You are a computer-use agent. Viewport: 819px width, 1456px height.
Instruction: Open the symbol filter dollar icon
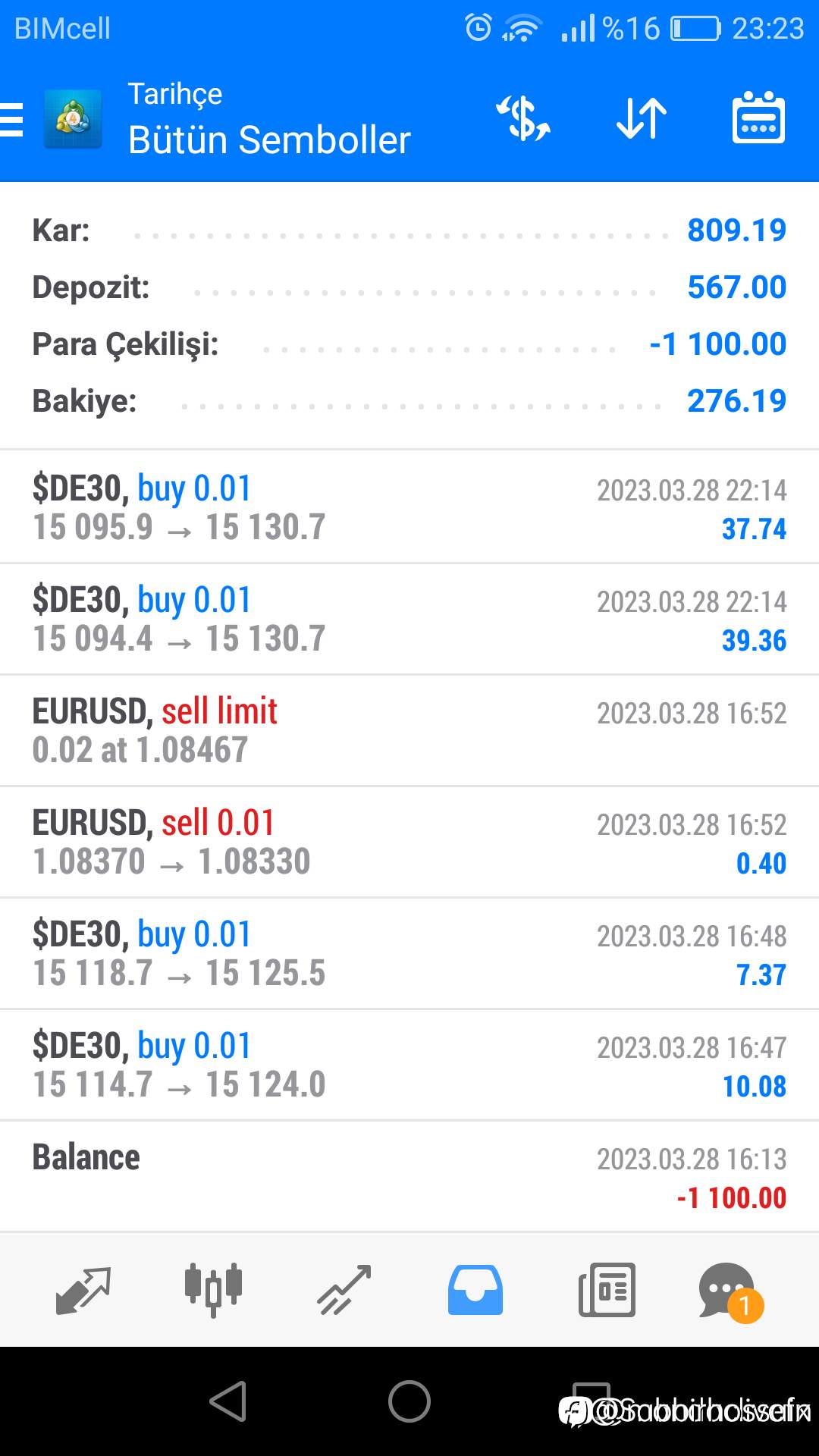point(523,119)
